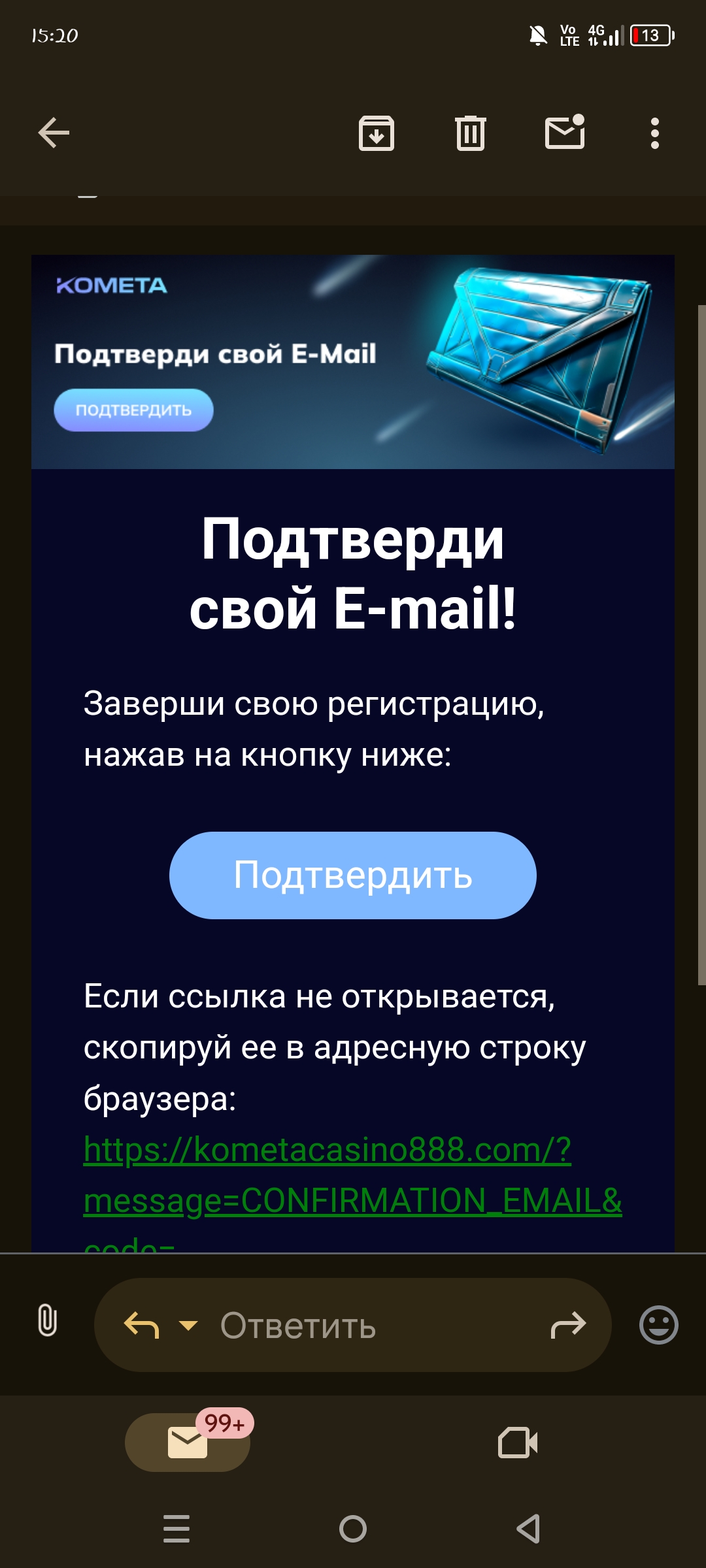706x1568 pixels.
Task: Forward this email with the arrow icon
Action: pyautogui.click(x=567, y=1326)
